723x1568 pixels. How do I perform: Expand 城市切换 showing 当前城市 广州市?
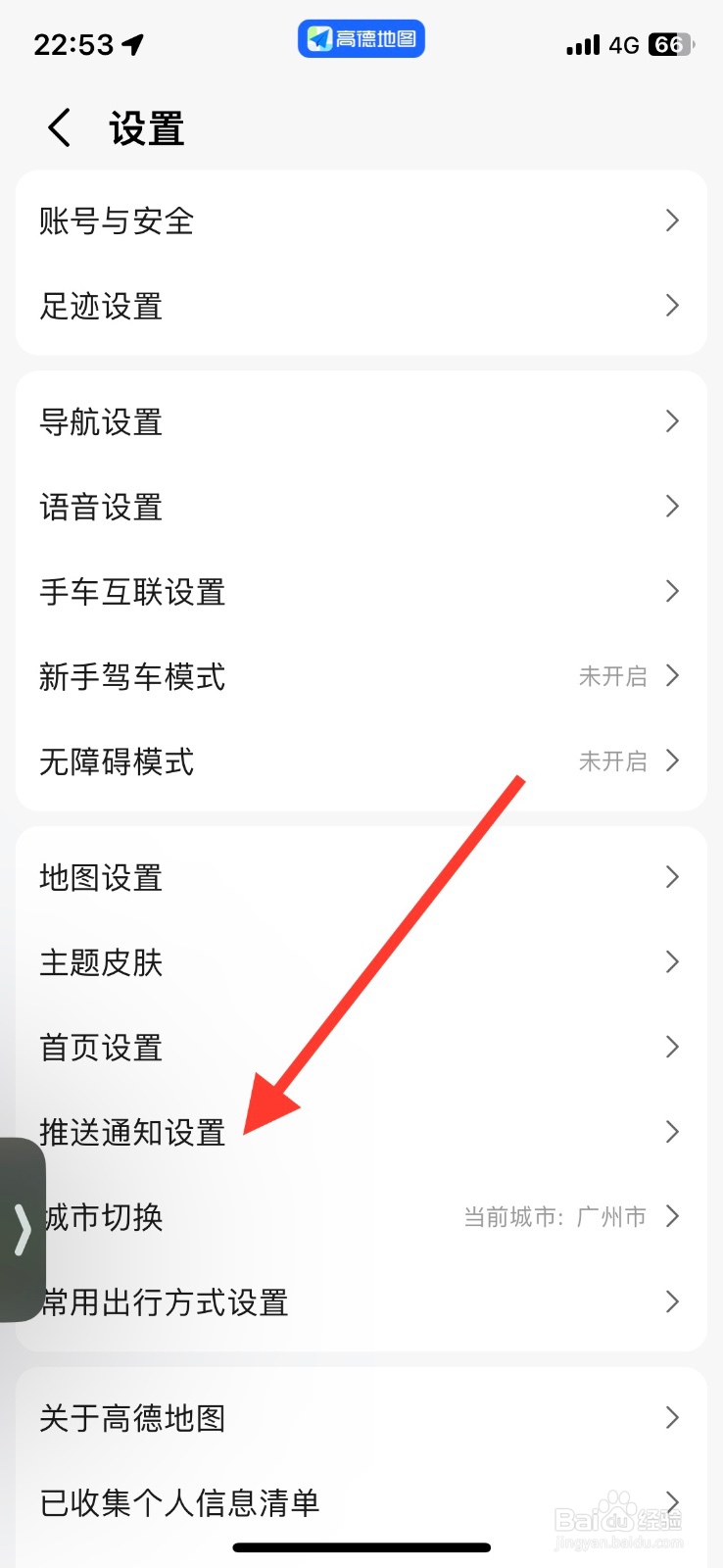(x=672, y=1216)
